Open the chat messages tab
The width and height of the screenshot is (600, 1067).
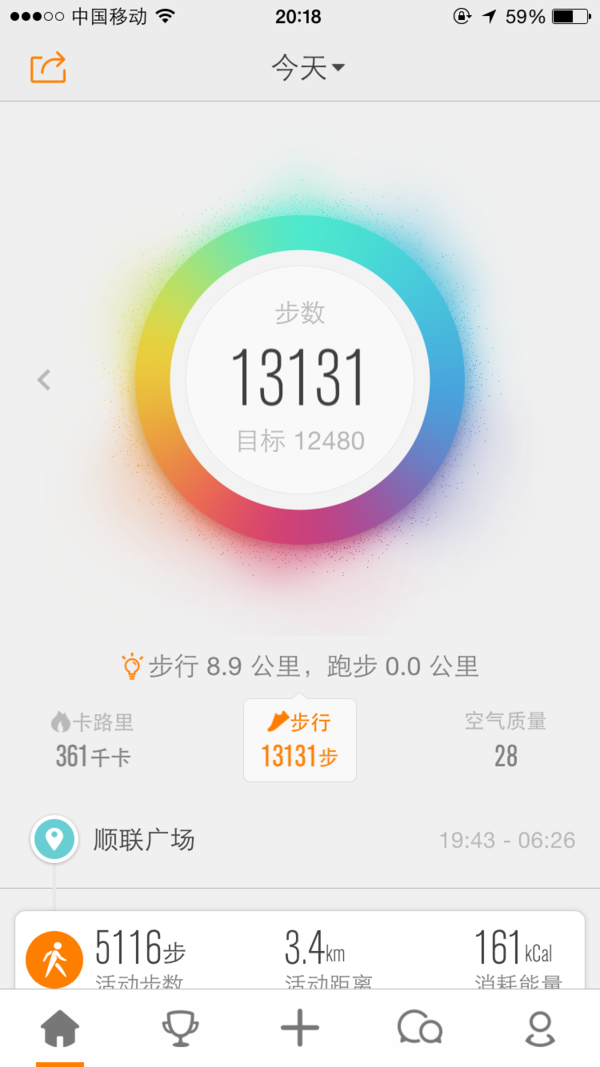[420, 1028]
